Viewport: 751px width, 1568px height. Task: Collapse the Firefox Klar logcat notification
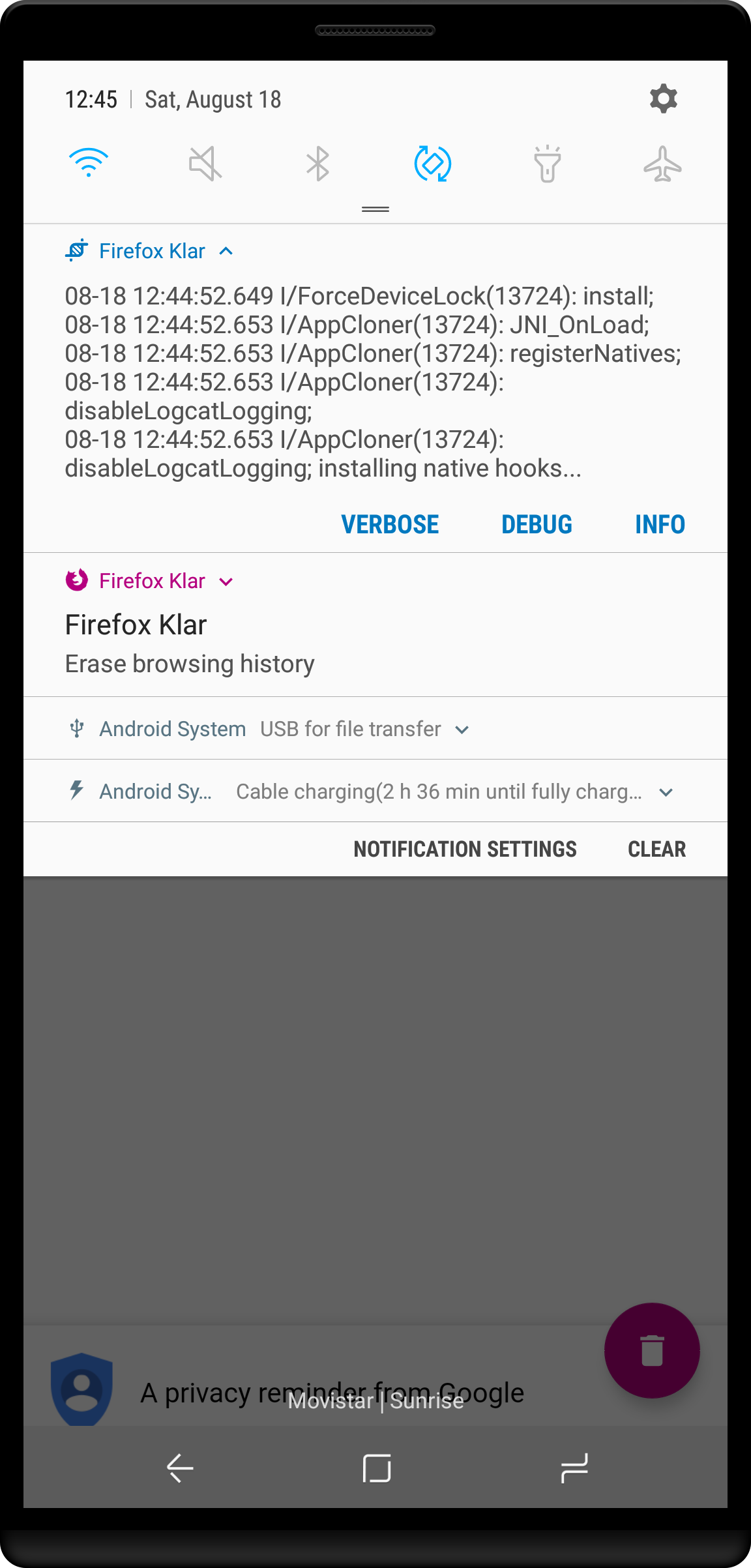pyautogui.click(x=226, y=251)
